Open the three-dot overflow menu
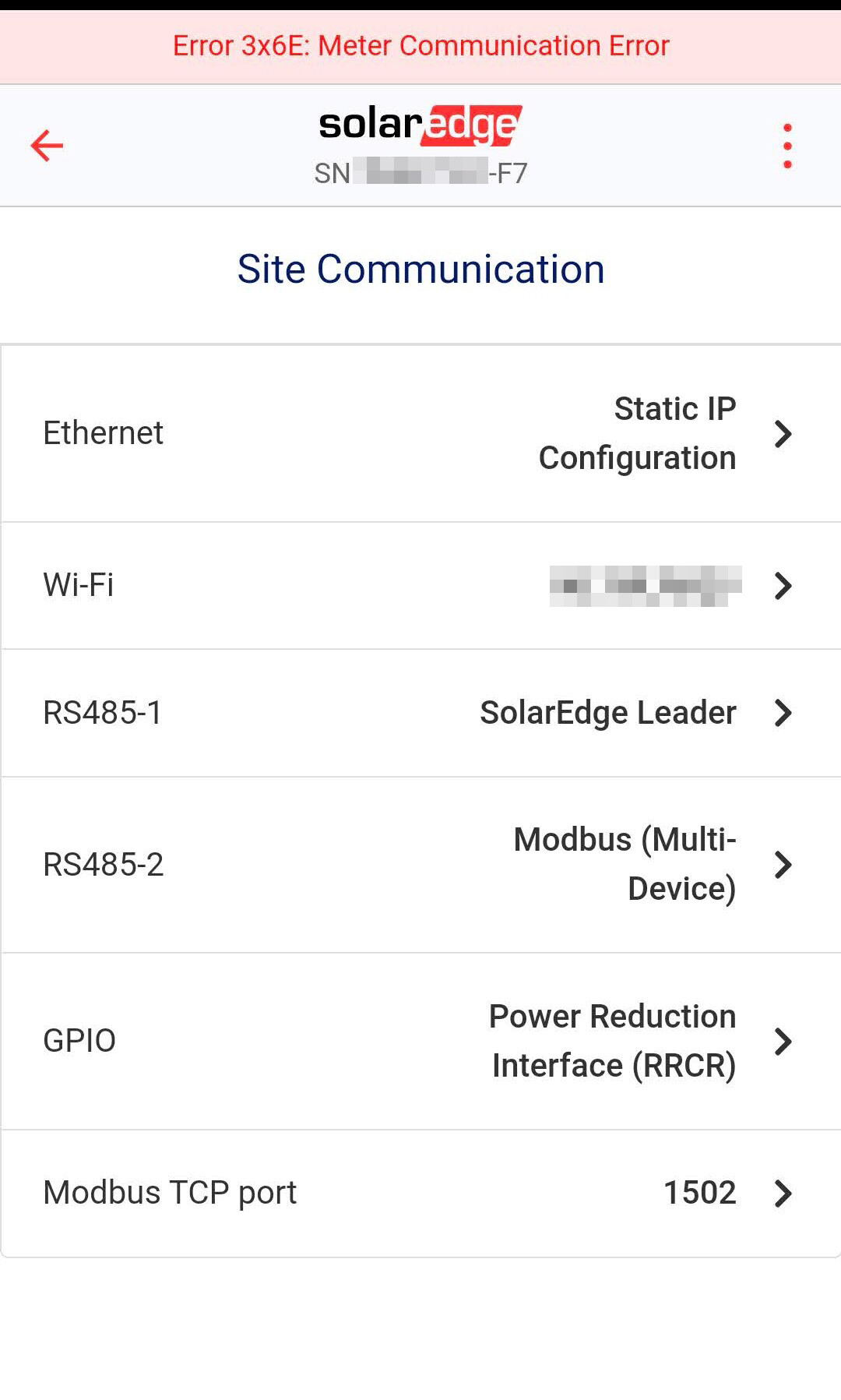This screenshot has width=841, height=1400. tap(788, 145)
